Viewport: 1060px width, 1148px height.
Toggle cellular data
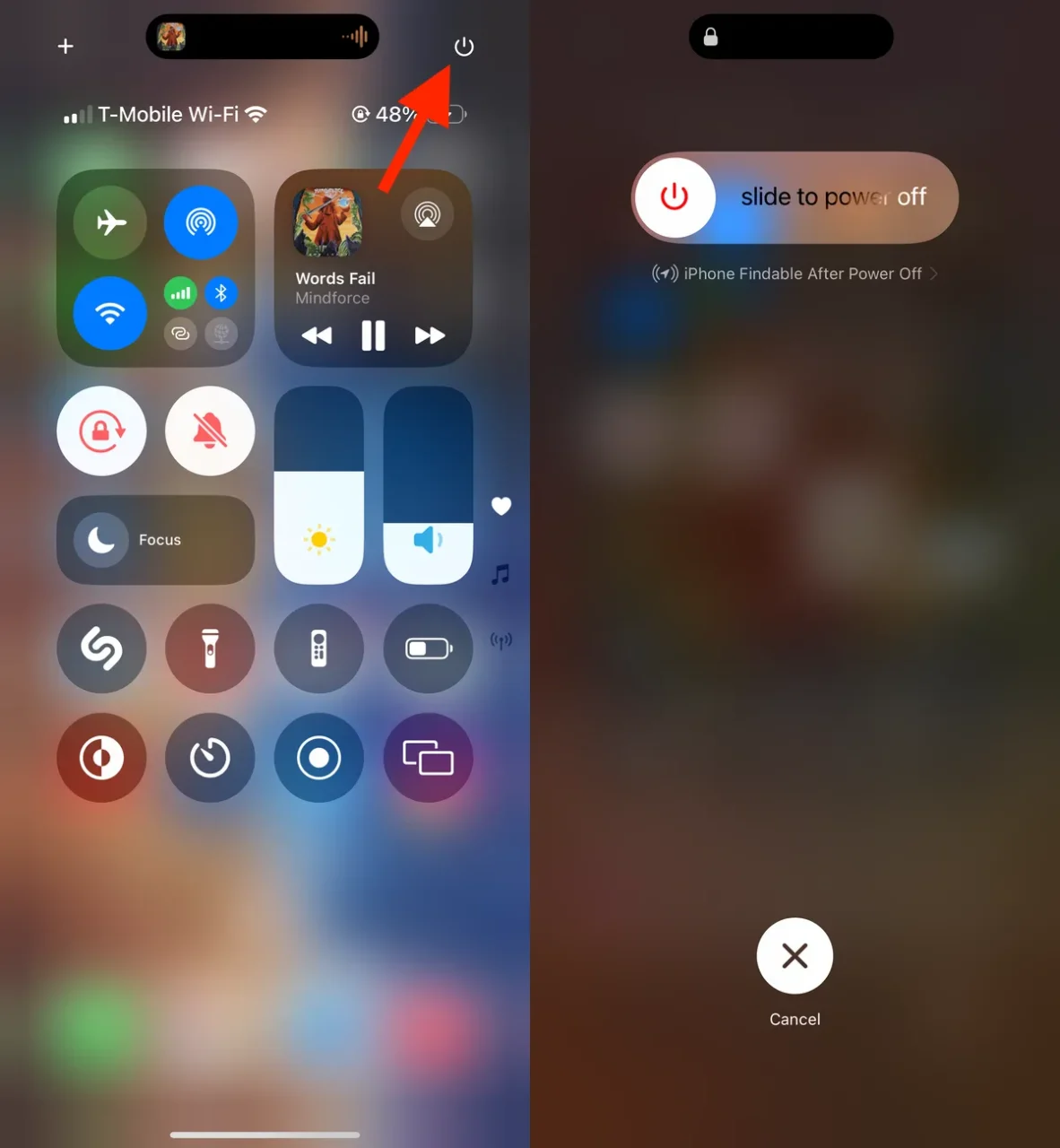(x=180, y=292)
